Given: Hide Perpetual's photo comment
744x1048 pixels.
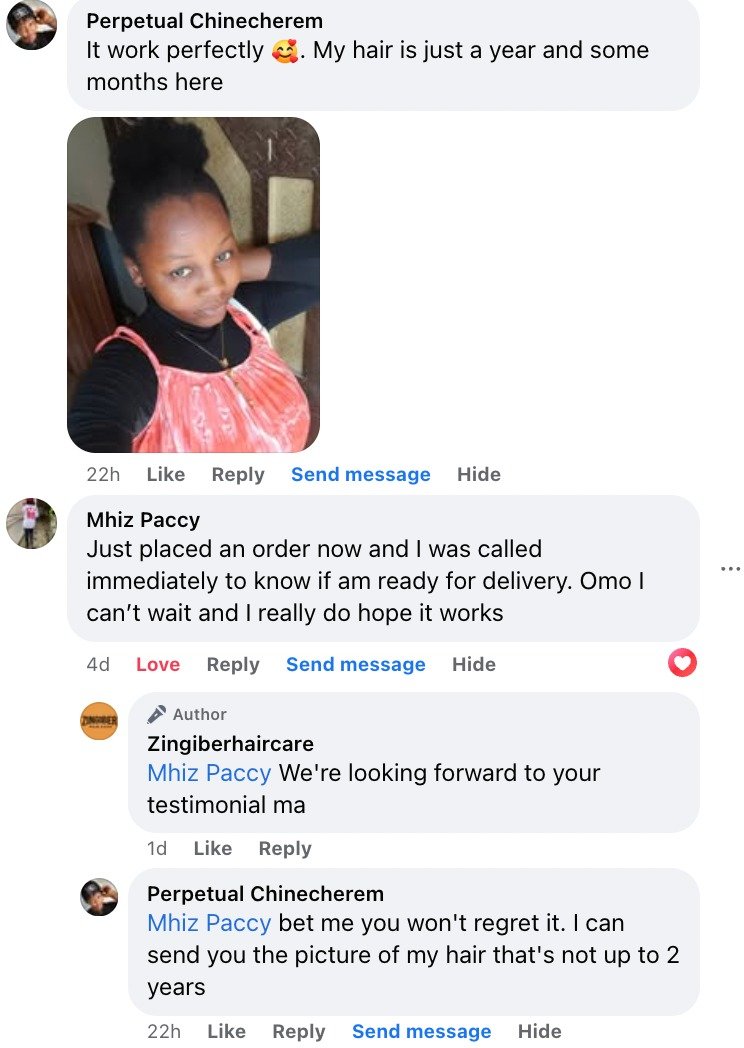Looking at the screenshot, I should pyautogui.click(x=478, y=475).
